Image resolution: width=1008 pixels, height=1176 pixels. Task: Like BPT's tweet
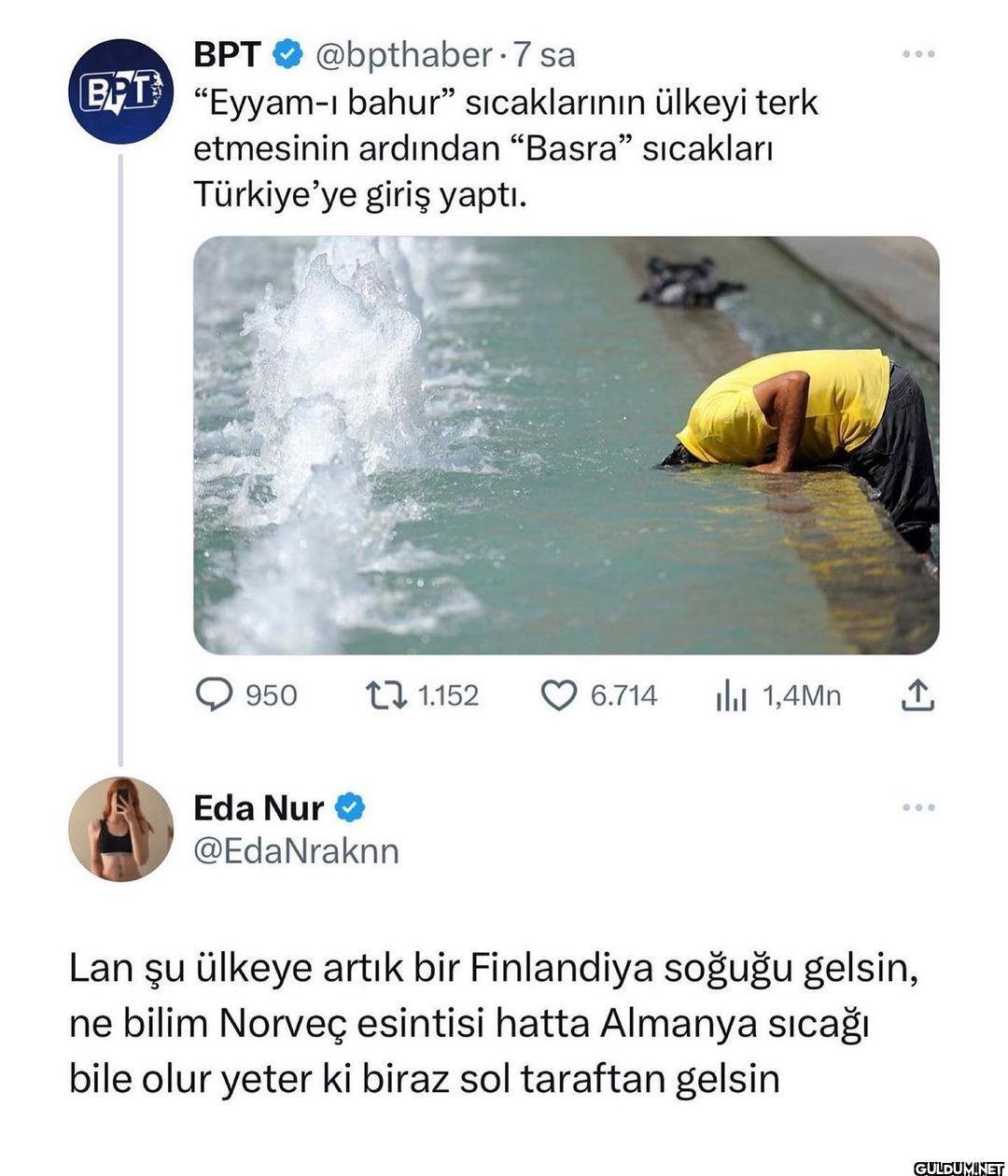pos(559,695)
